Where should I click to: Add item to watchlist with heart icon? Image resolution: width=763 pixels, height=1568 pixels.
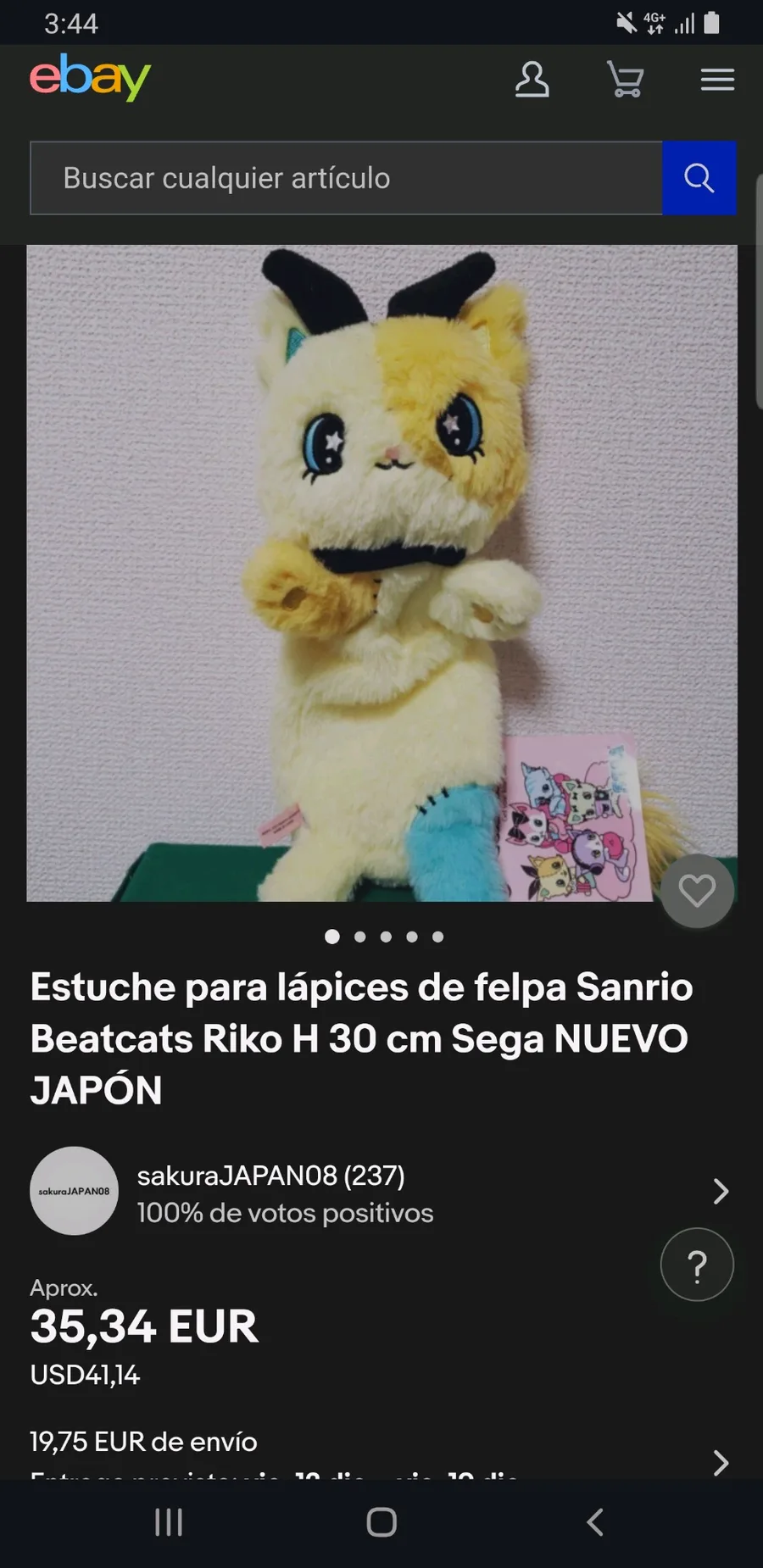coord(697,891)
